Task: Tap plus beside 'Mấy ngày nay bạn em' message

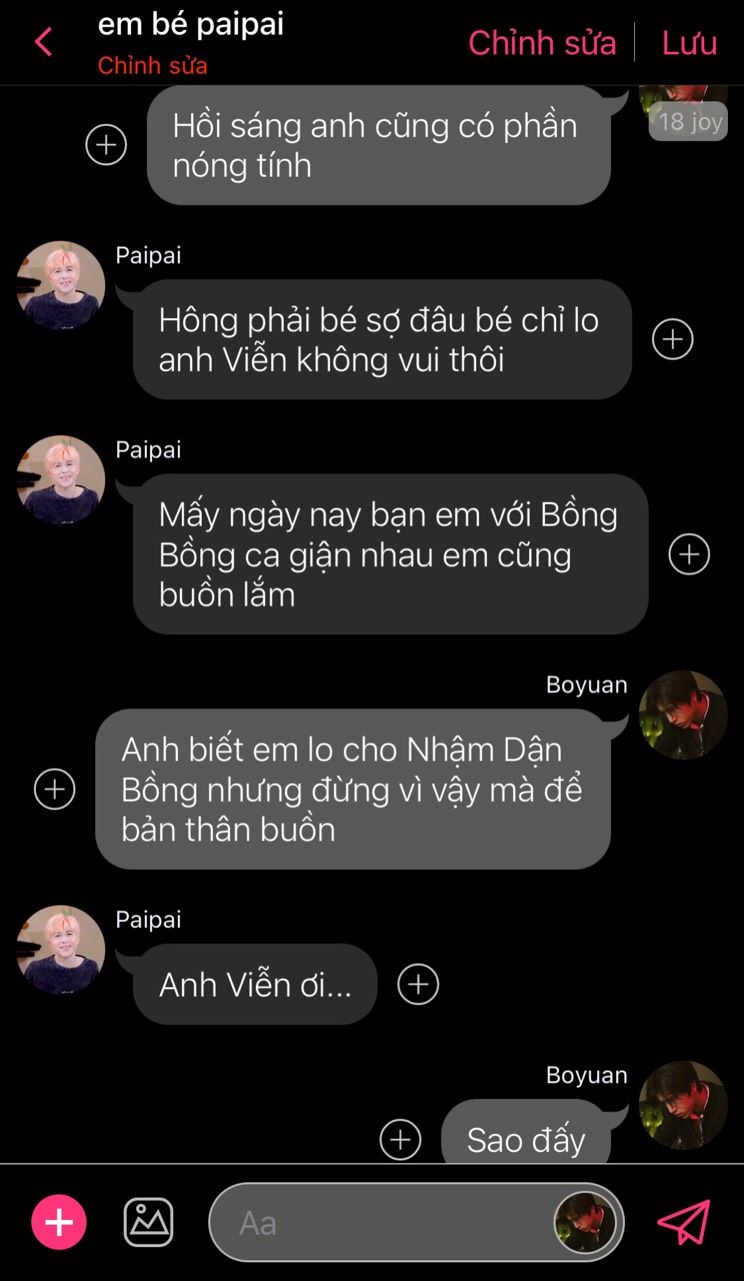Action: 689,554
